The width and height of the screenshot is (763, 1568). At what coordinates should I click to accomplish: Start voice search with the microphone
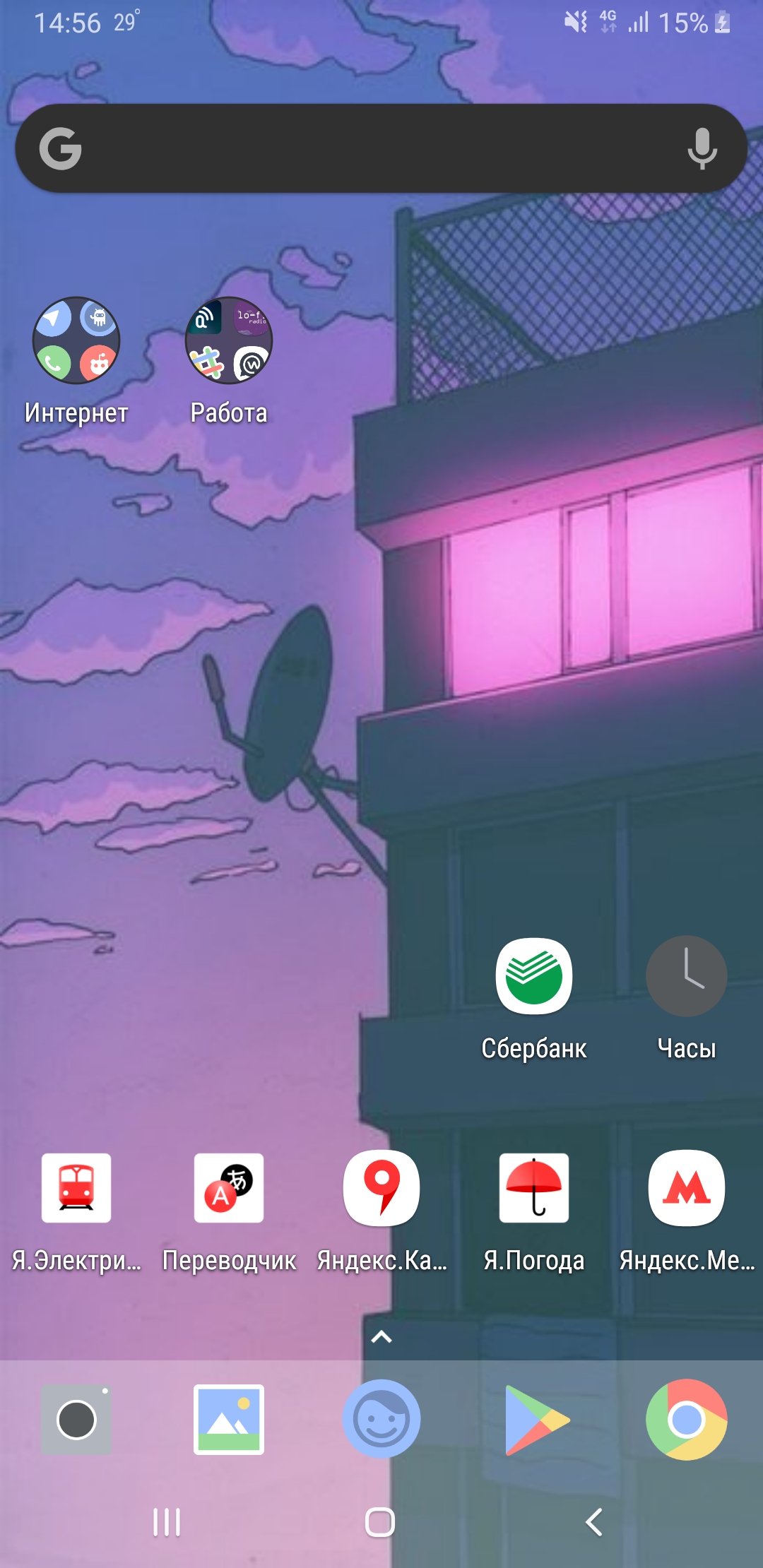click(x=702, y=149)
